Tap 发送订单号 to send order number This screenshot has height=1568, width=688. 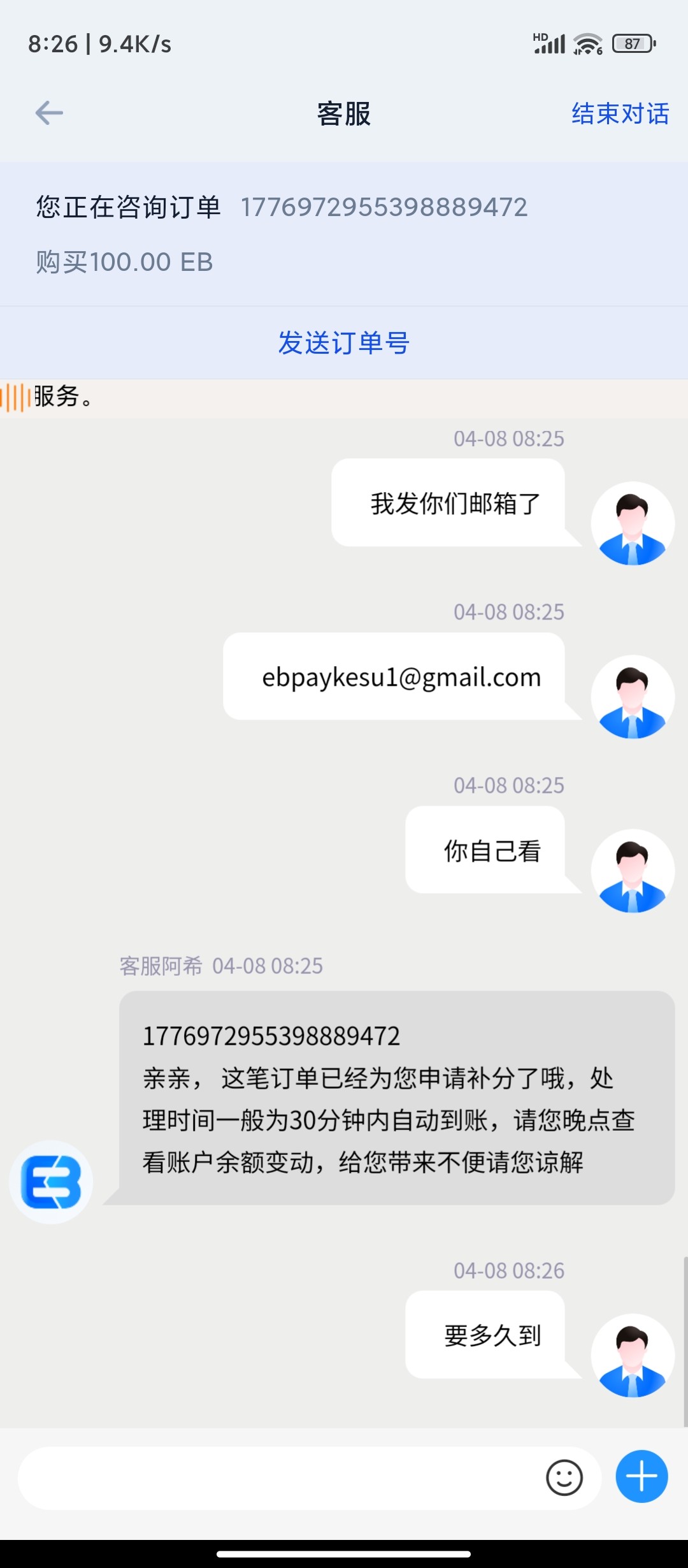(343, 343)
